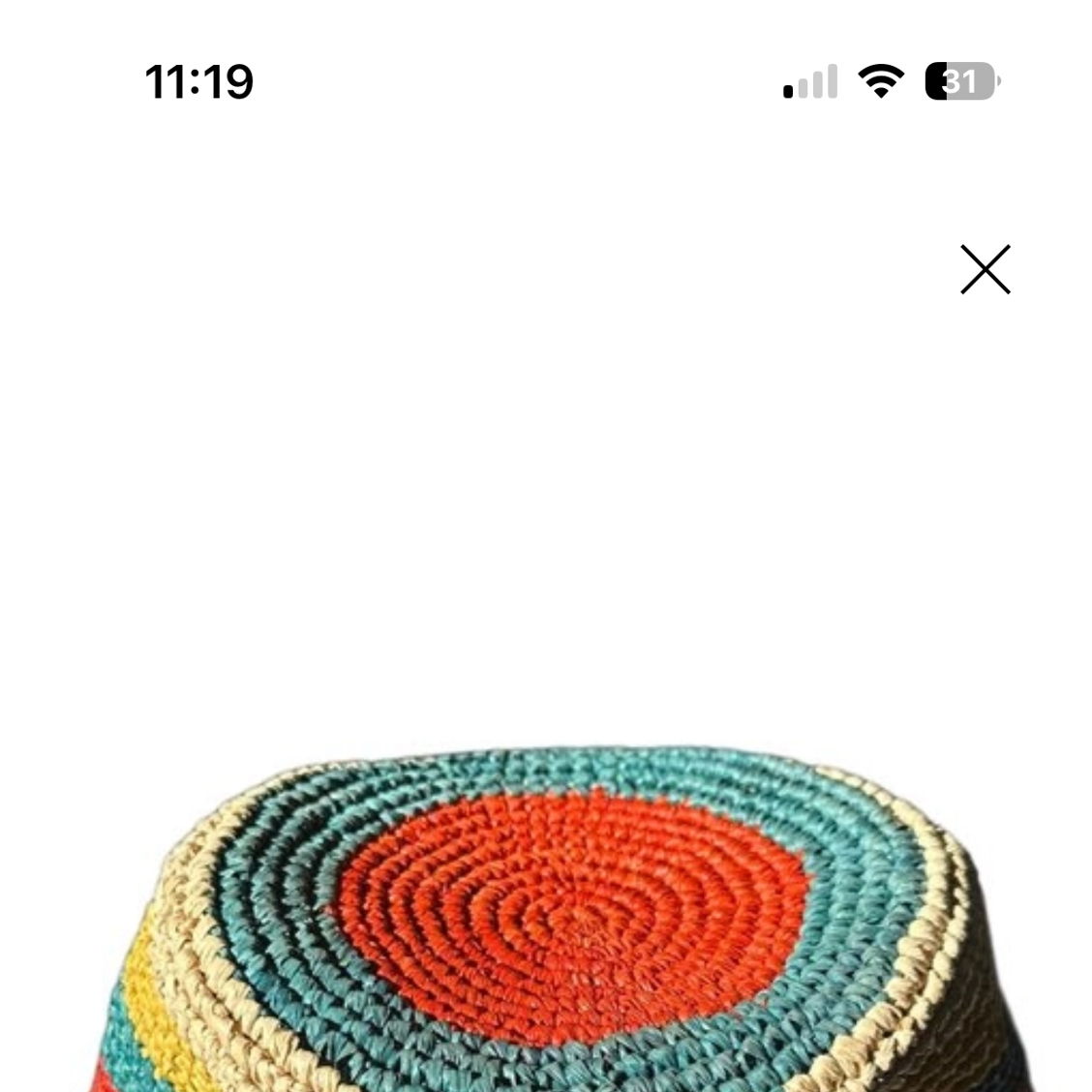1092x1092 pixels.
Task: Close the full-screen product image viewer
Action: coord(985,269)
